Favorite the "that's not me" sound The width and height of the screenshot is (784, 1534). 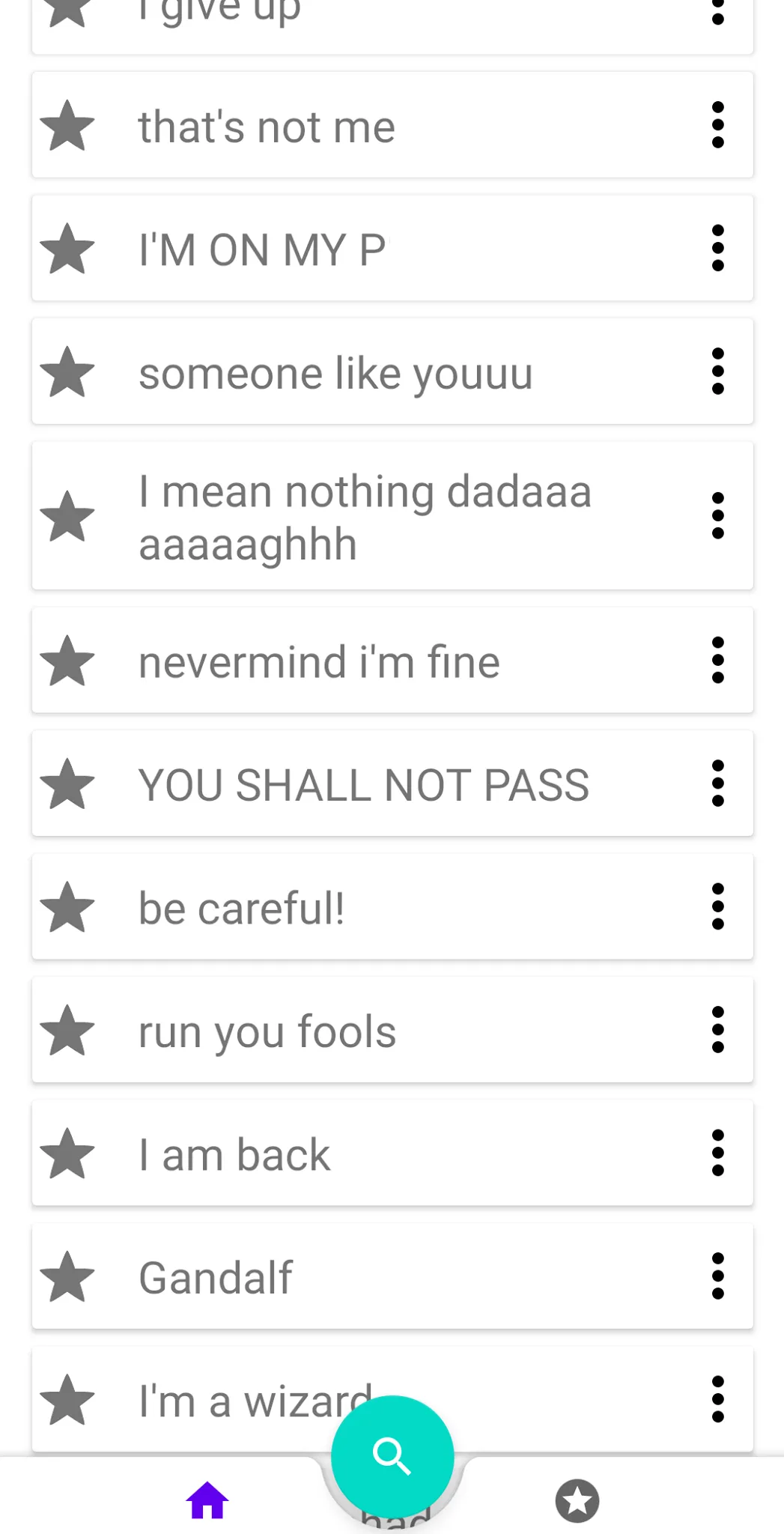[67, 125]
